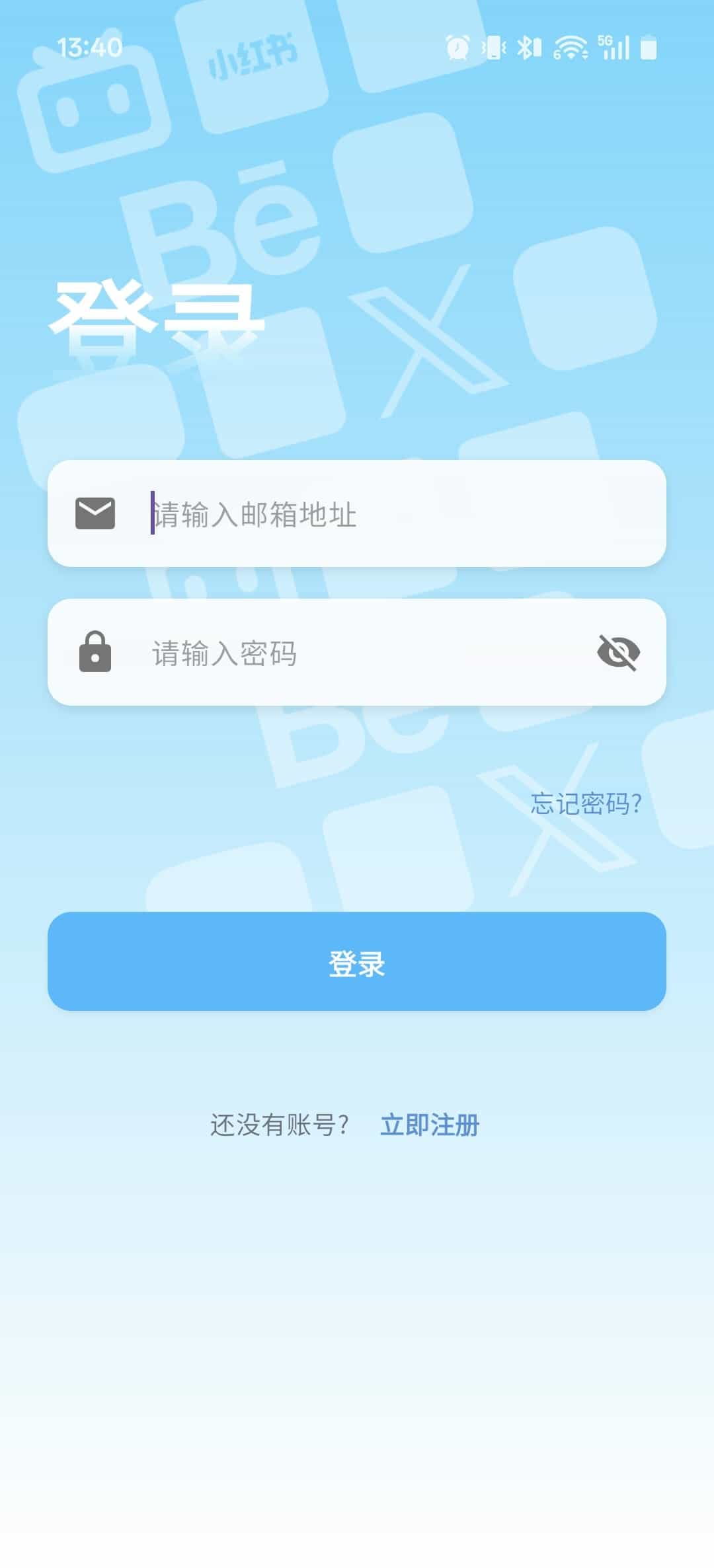Click the Wi-Fi signal icon

coord(570,47)
